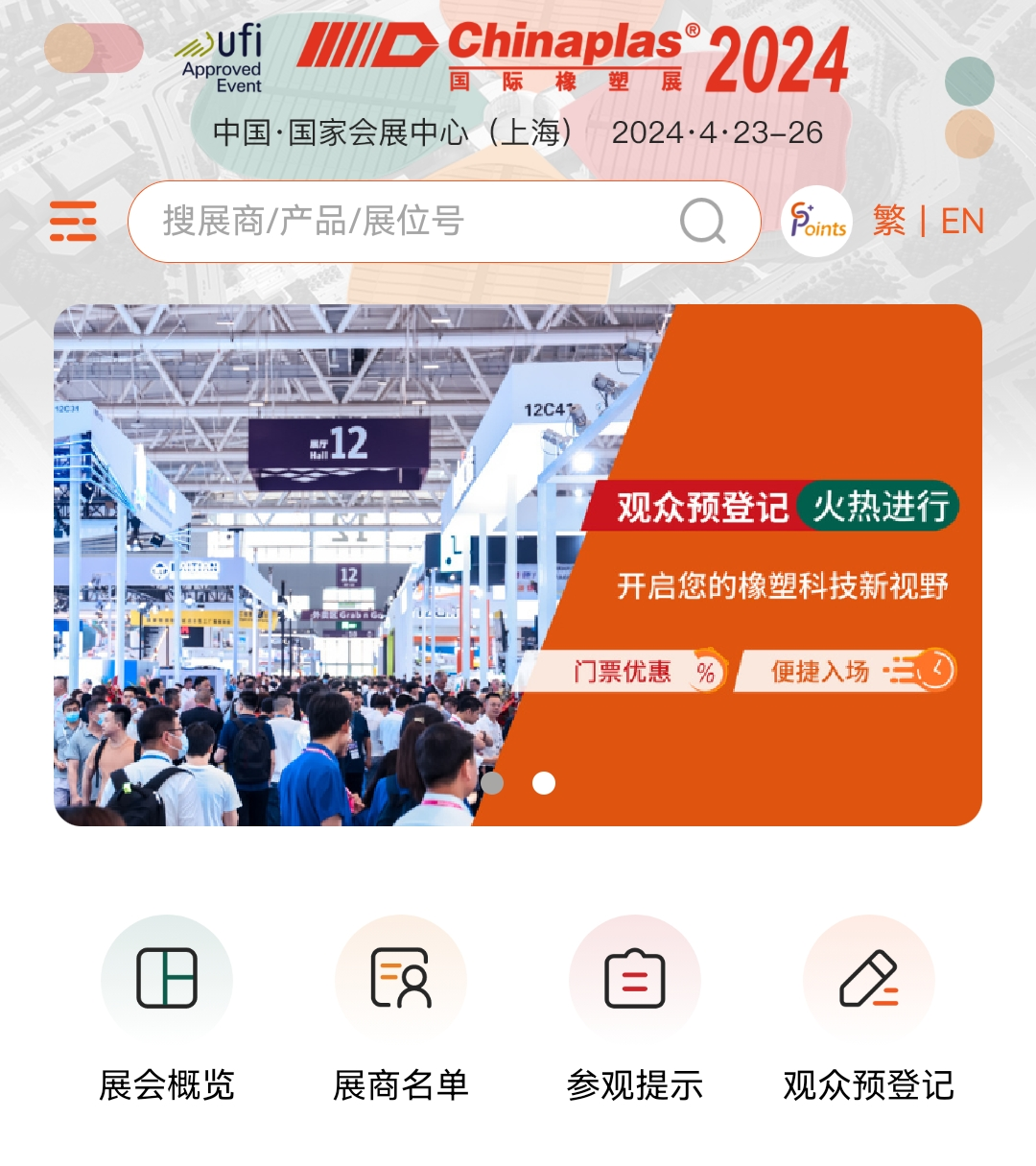Switch language to Traditional Chinese (繁)

pyautogui.click(x=889, y=222)
